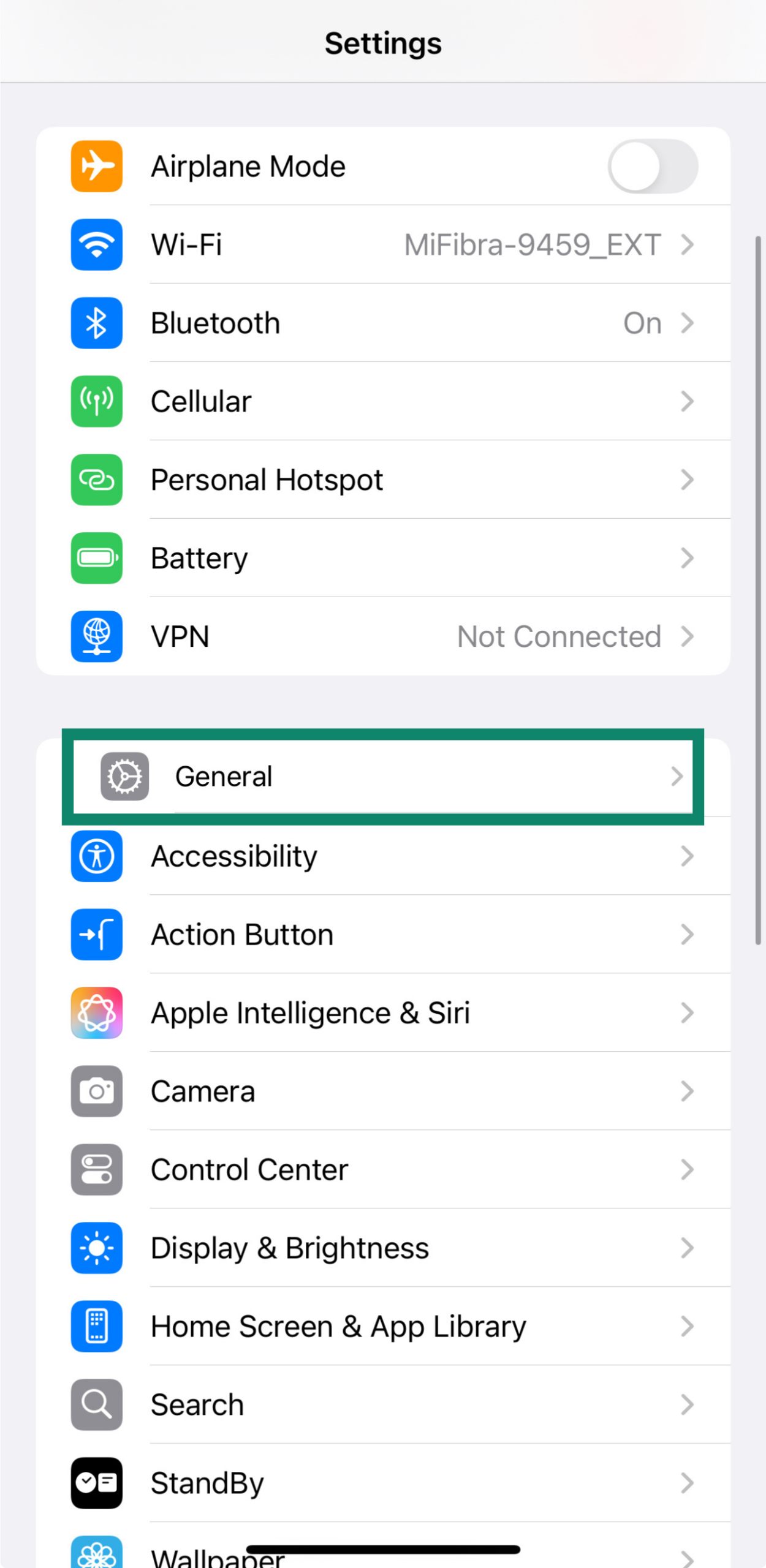Open Bluetooth settings

pos(383,323)
